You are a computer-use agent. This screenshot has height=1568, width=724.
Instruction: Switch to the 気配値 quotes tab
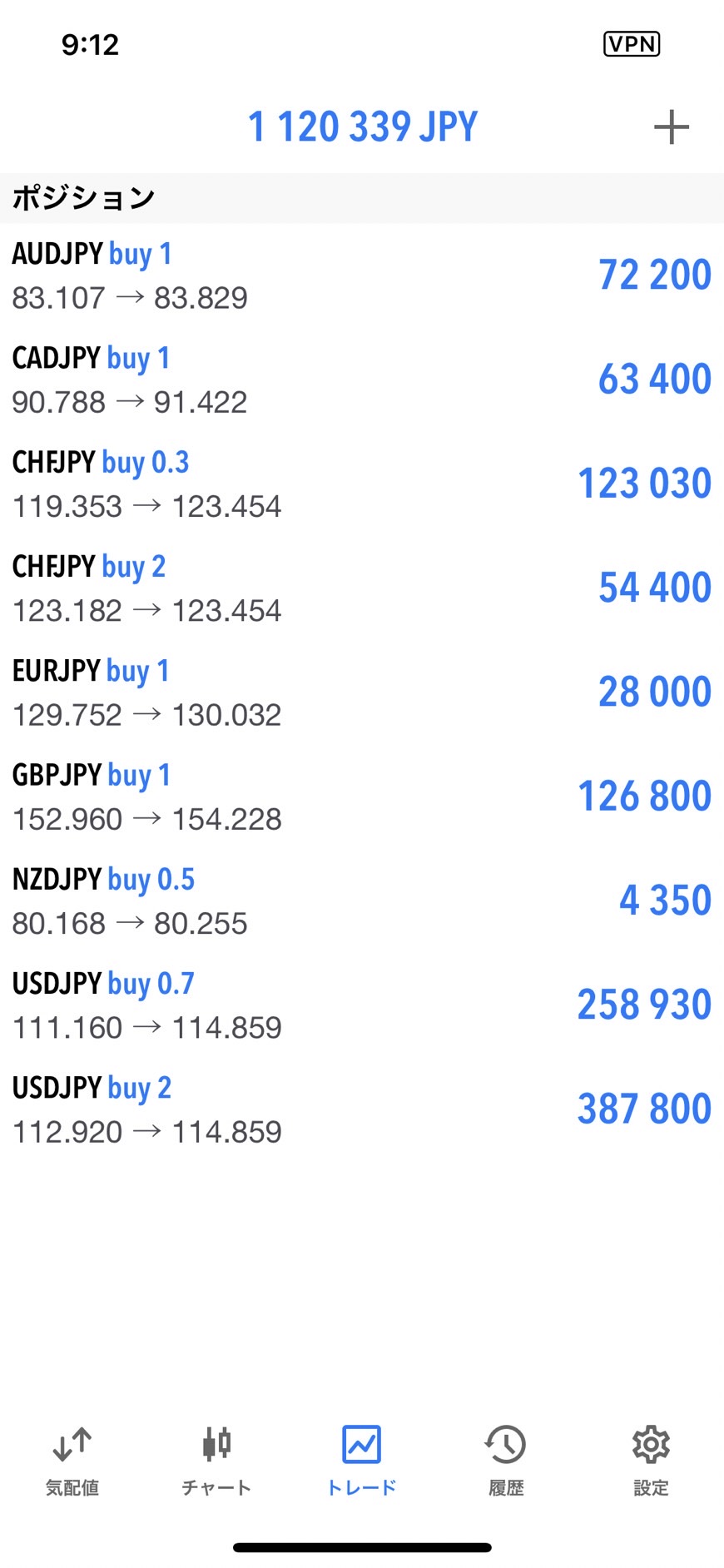pos(72,1460)
